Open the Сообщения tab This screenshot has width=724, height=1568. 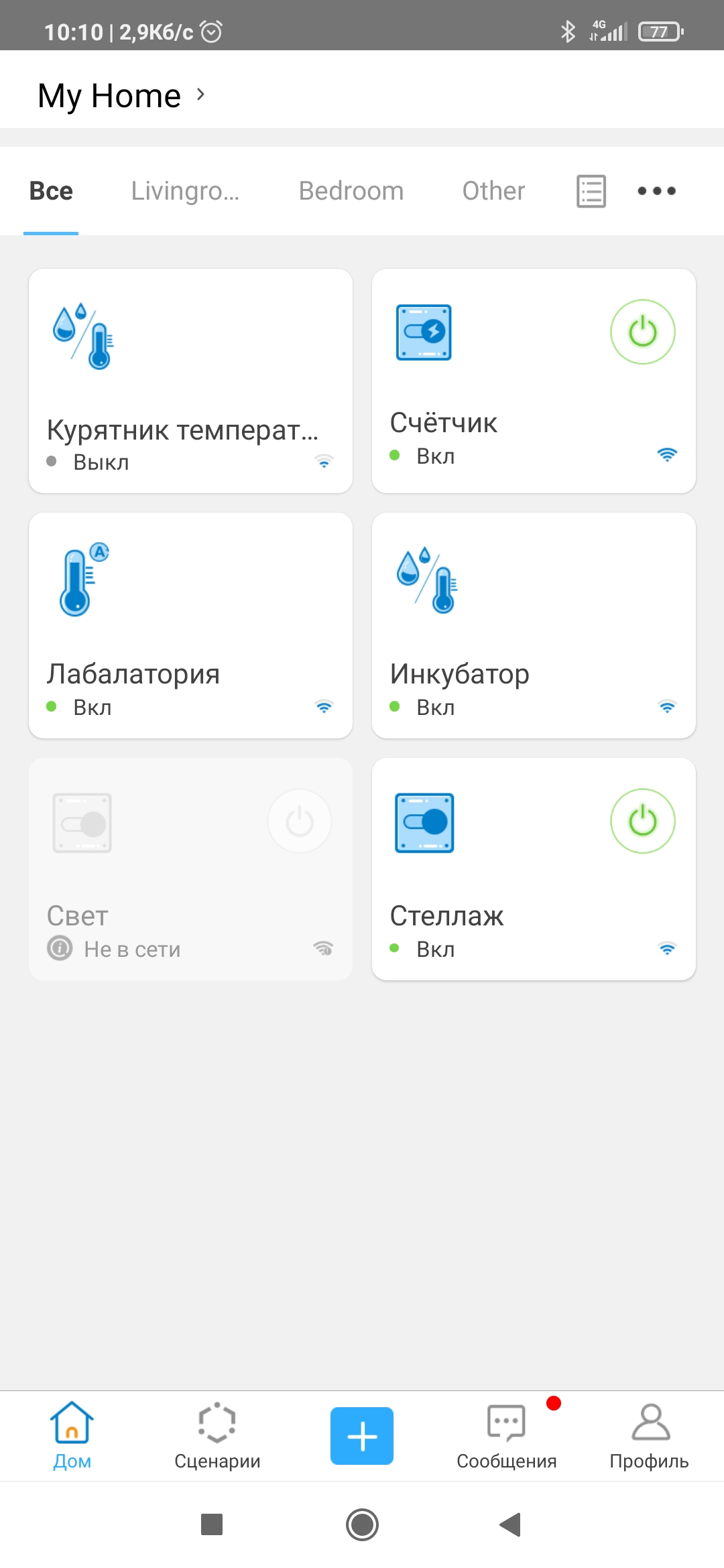507,1435
